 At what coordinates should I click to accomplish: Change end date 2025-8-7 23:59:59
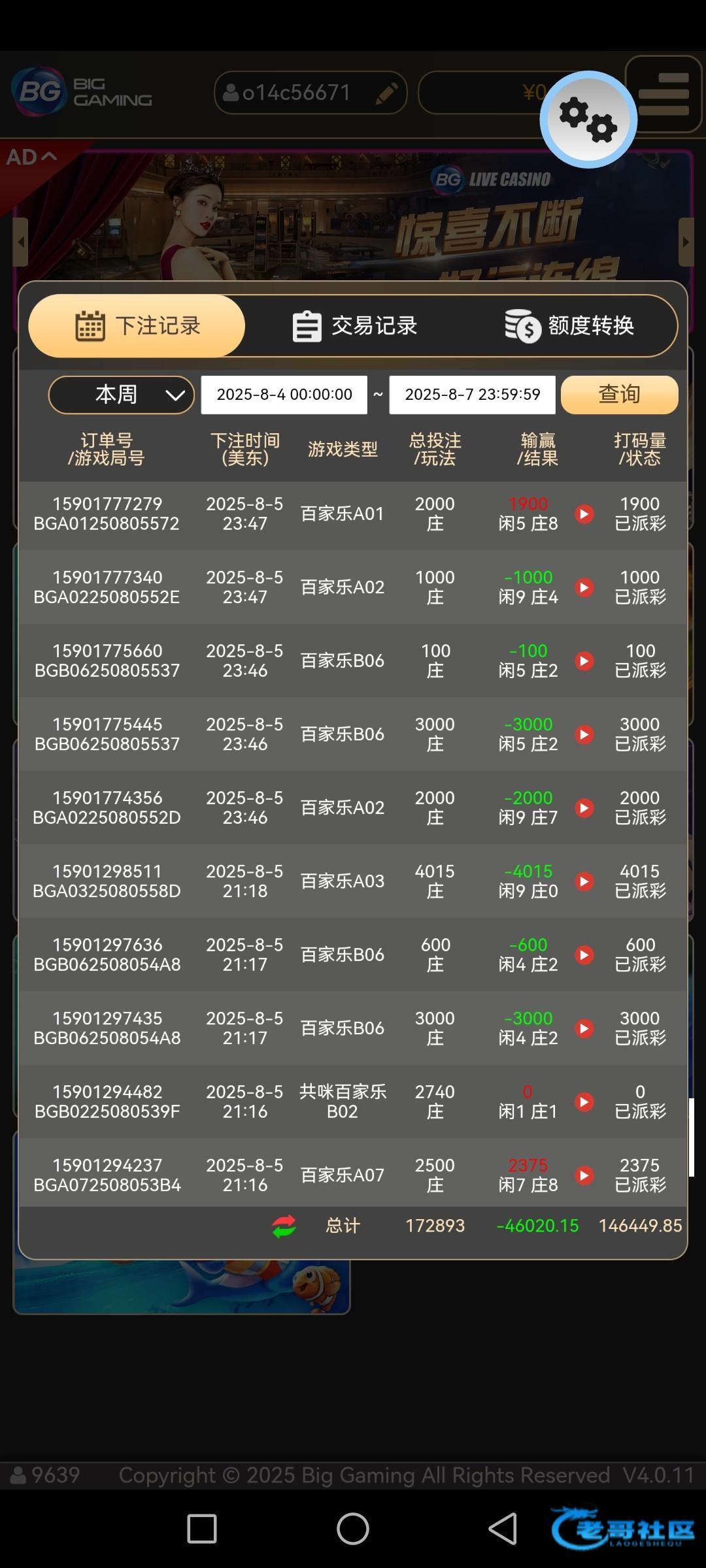[x=472, y=395]
